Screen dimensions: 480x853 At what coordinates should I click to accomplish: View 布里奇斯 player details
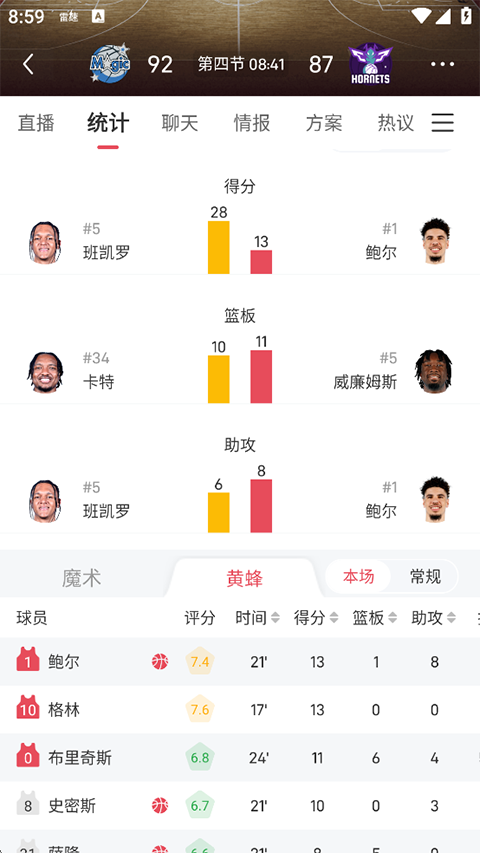coord(240,757)
